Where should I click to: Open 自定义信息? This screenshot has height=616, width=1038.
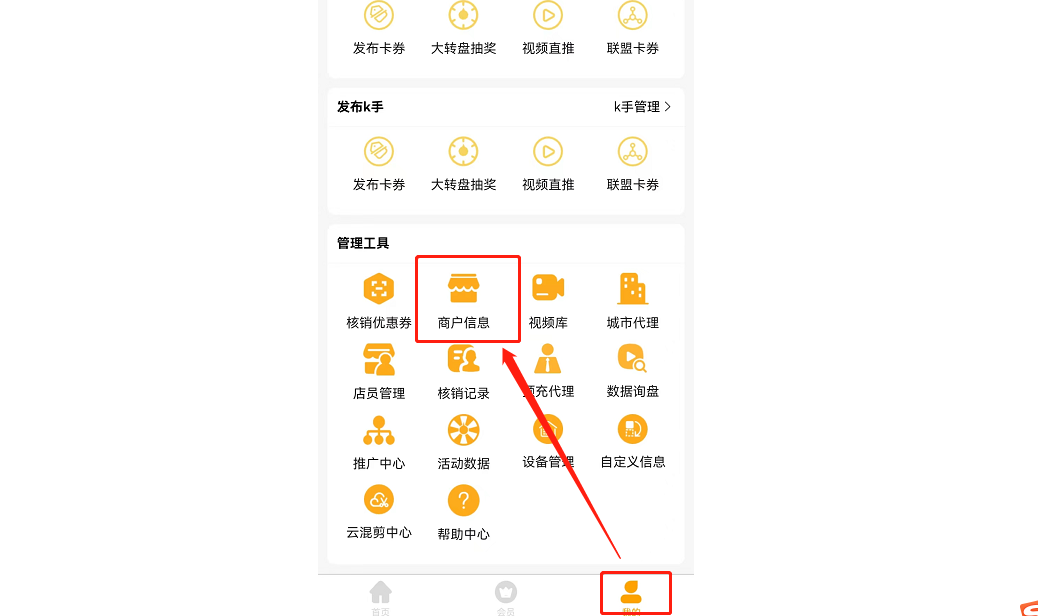633,441
